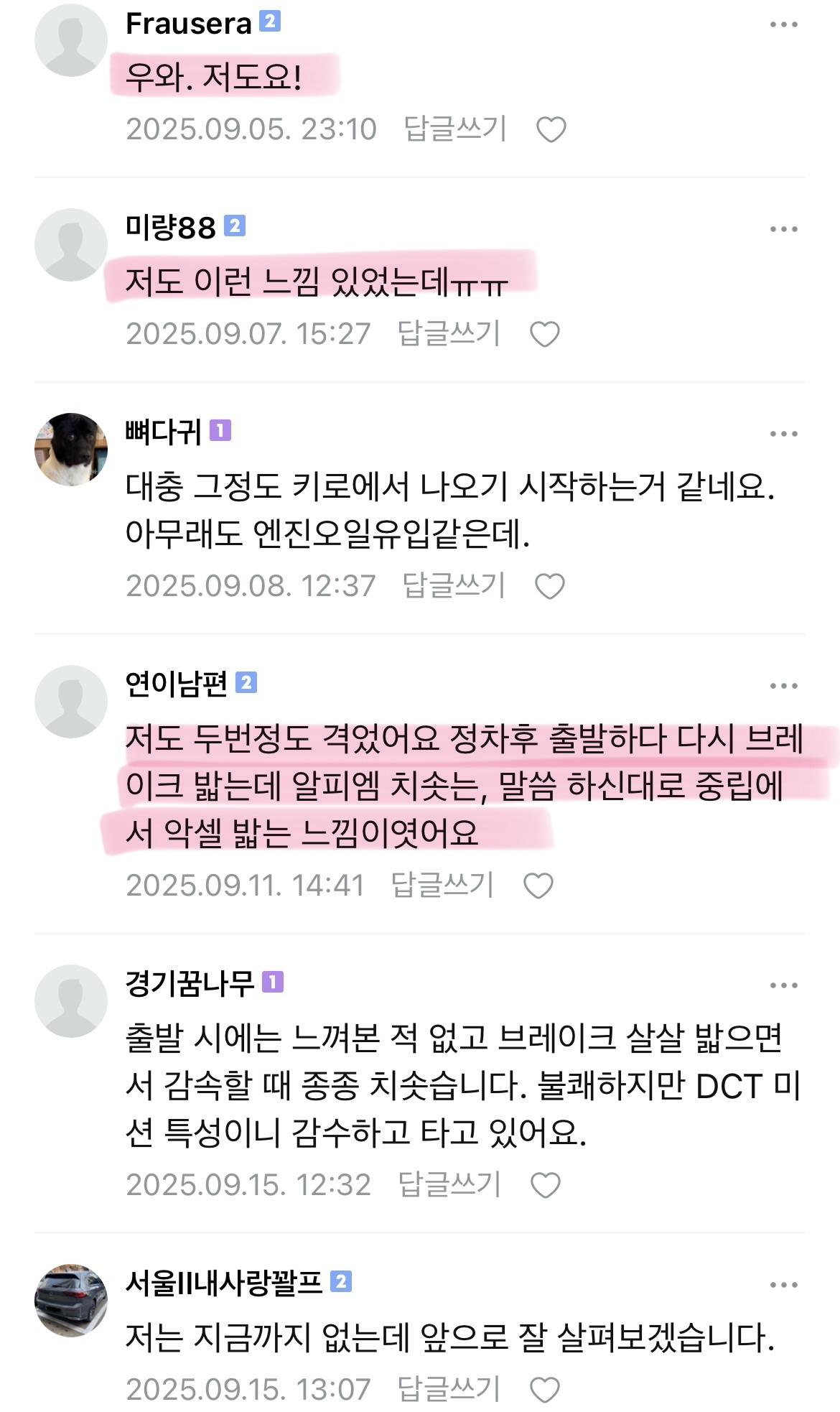840x1412 pixels.
Task: Reply to 서울II내사랑꼴프's comment
Action: click(x=448, y=1390)
